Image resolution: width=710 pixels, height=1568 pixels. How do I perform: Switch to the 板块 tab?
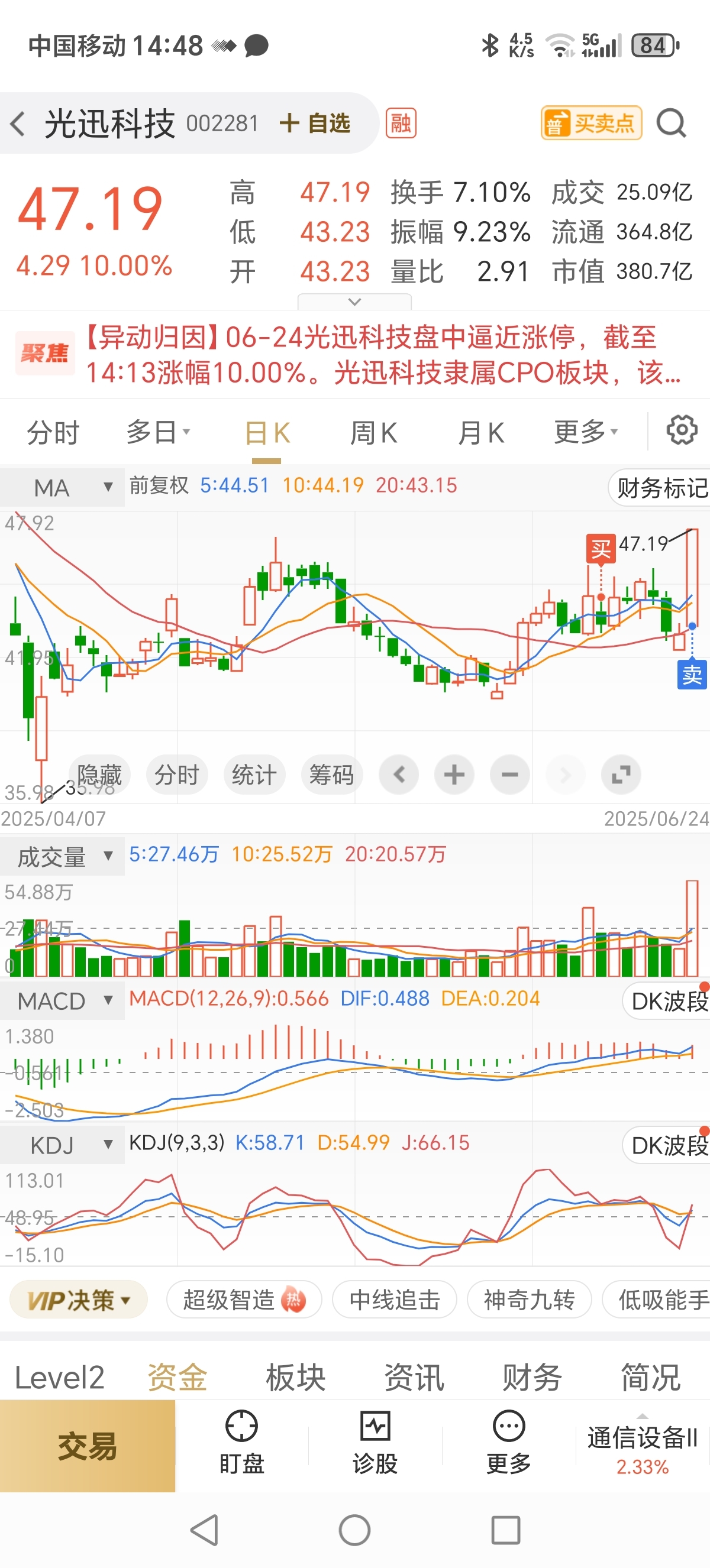295,1377
